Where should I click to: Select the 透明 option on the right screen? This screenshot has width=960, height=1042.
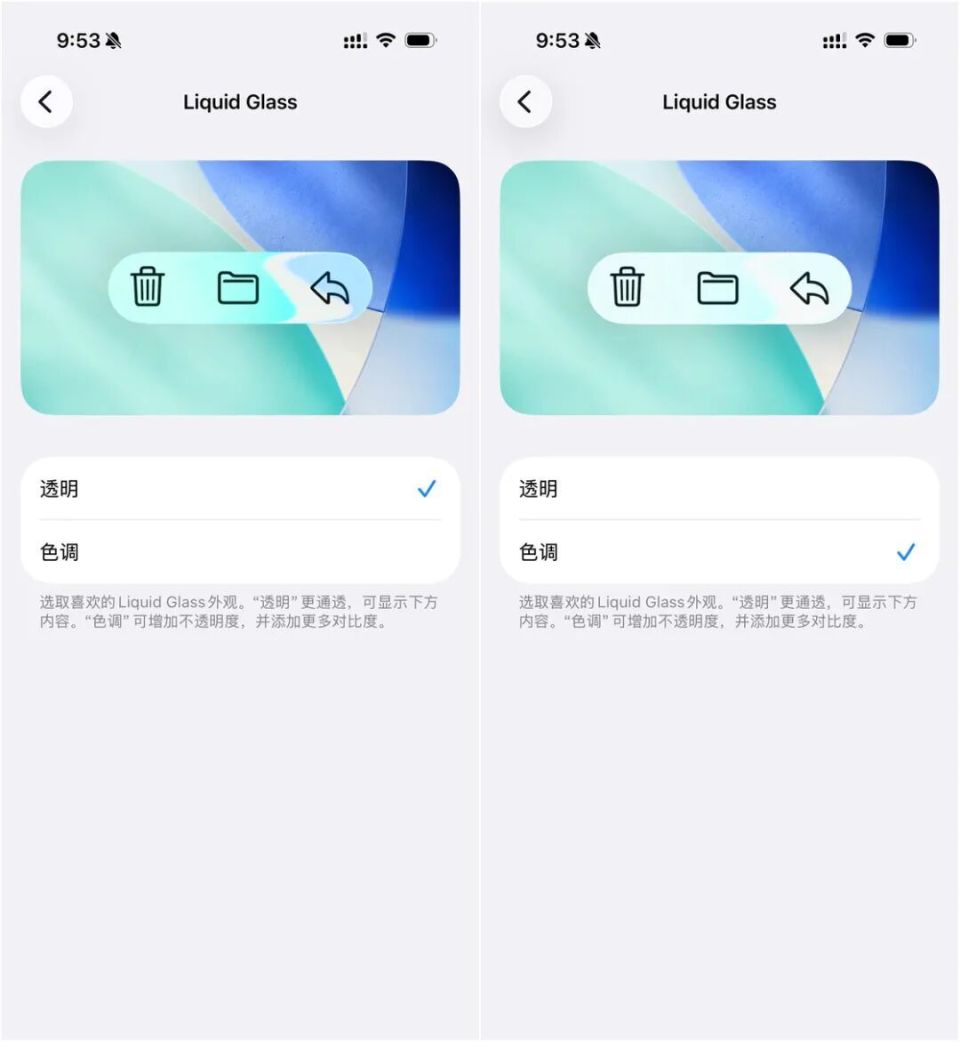(x=540, y=489)
